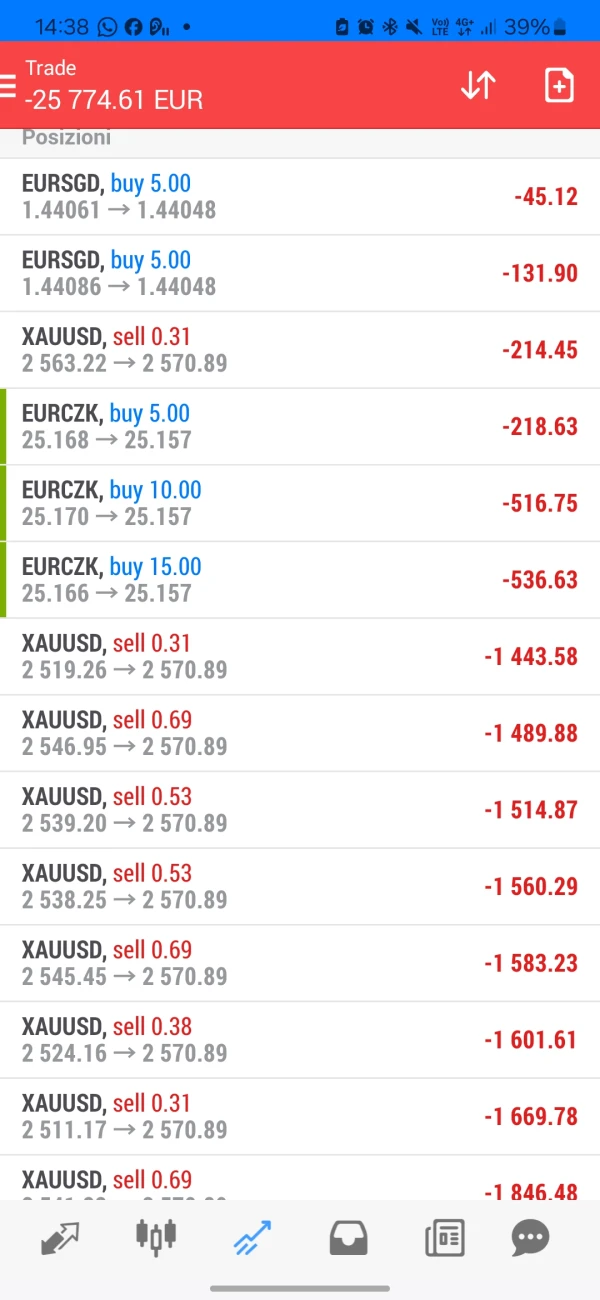Open the XAUUSD position opened at 2 538.25

pos(300,886)
